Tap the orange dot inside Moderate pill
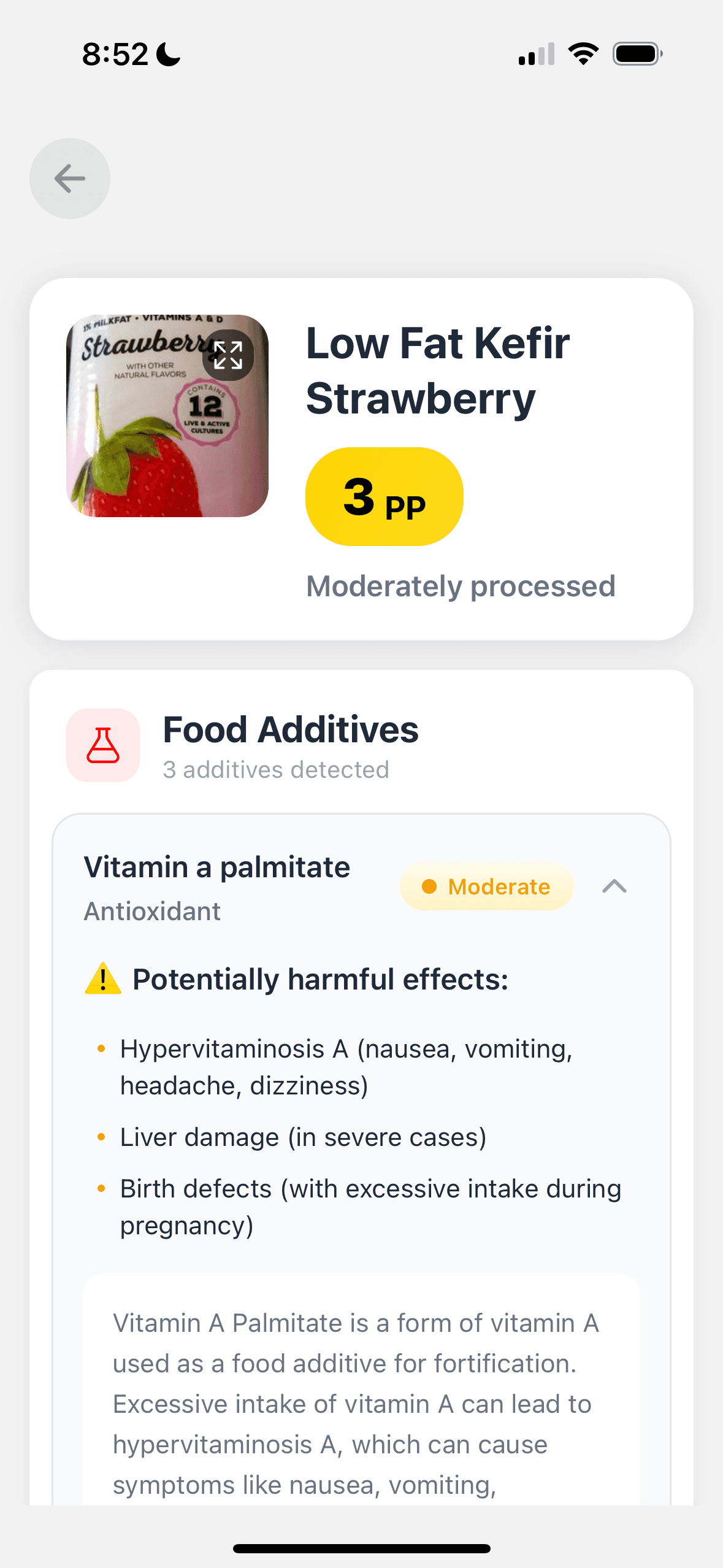This screenshot has width=723, height=1568. (x=430, y=886)
